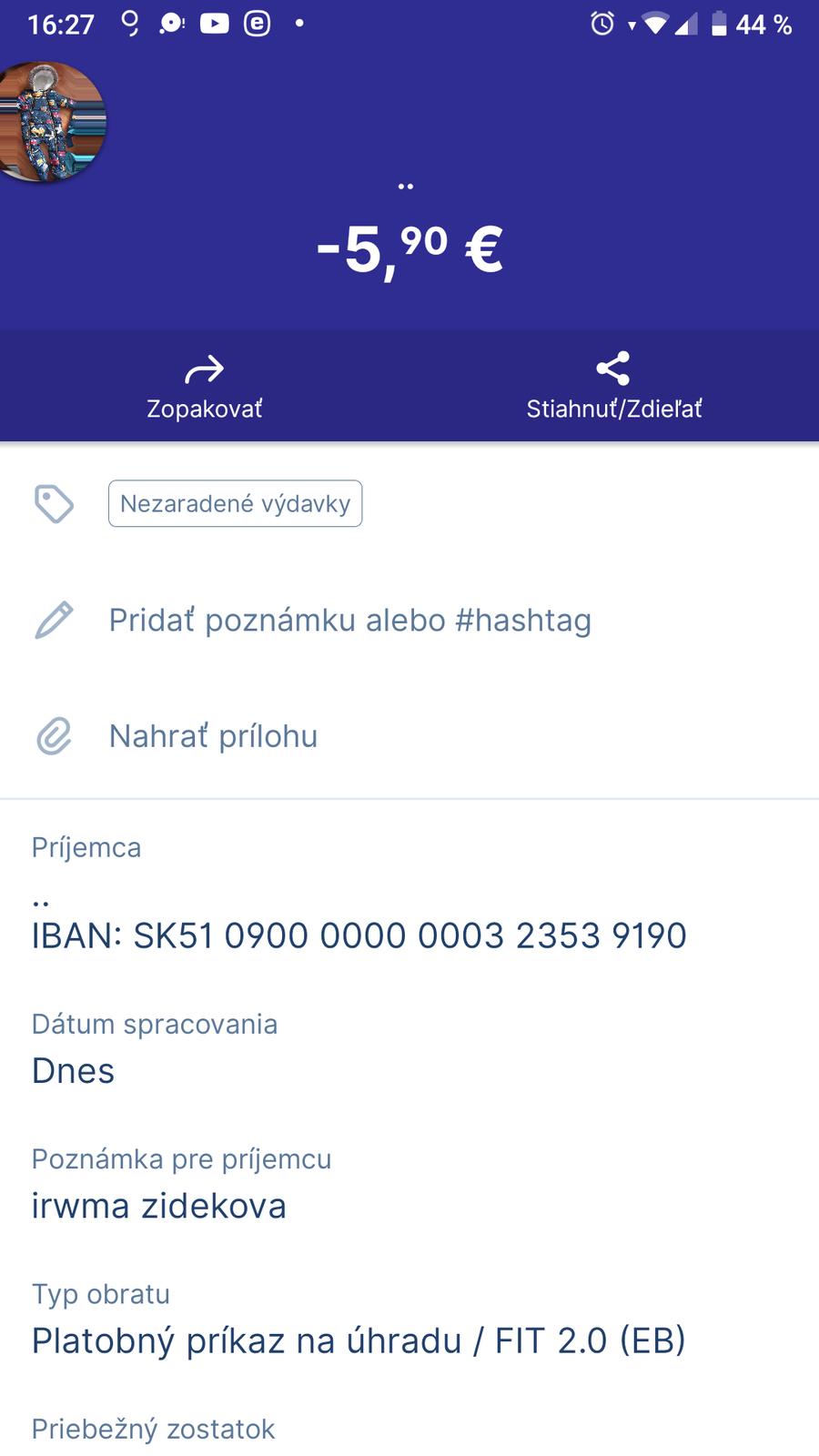
Task: Add a note via Pridať poznámku alebo #hashtag
Action: [349, 620]
